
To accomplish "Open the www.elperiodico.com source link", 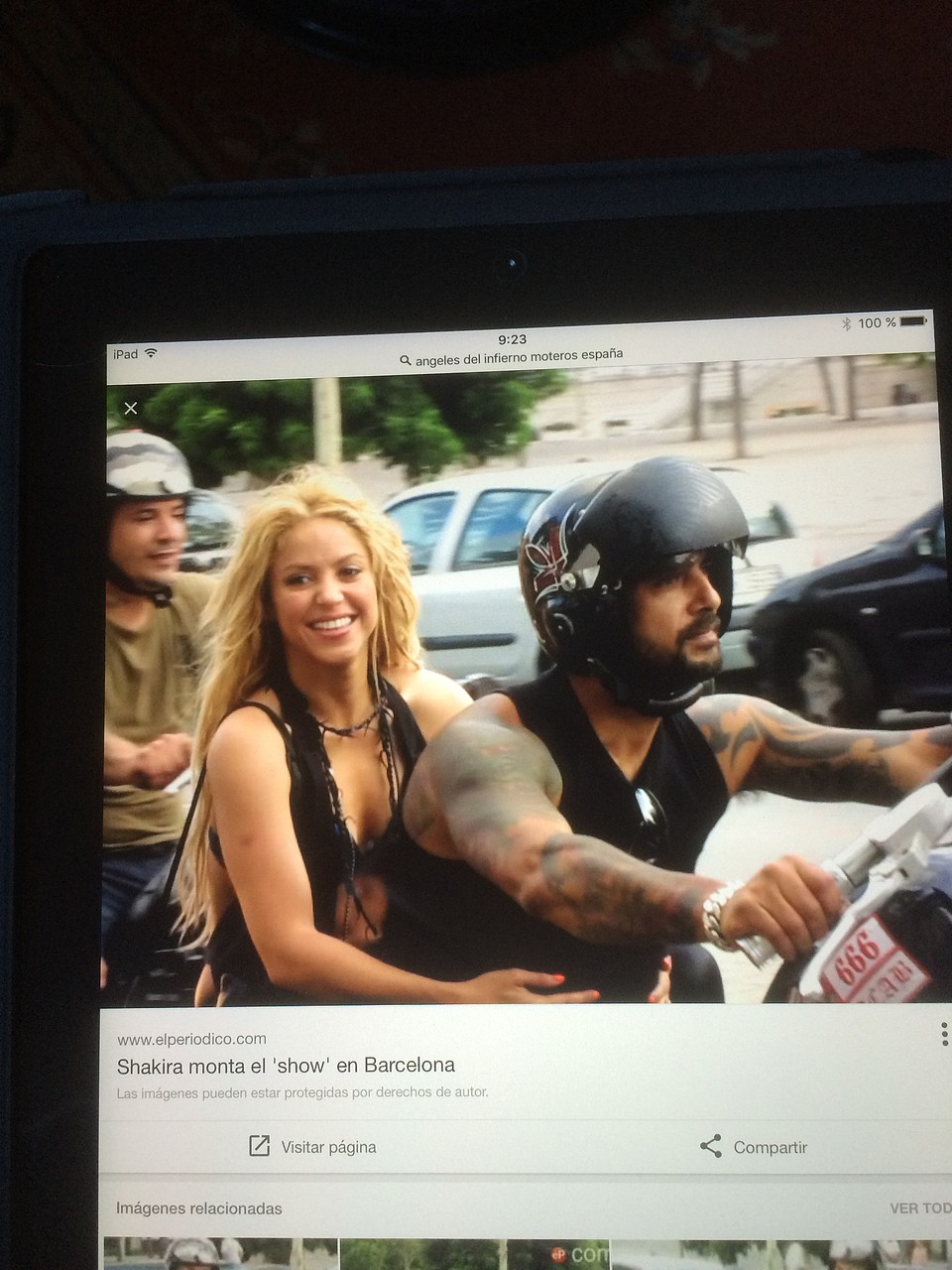I will coord(191,1039).
